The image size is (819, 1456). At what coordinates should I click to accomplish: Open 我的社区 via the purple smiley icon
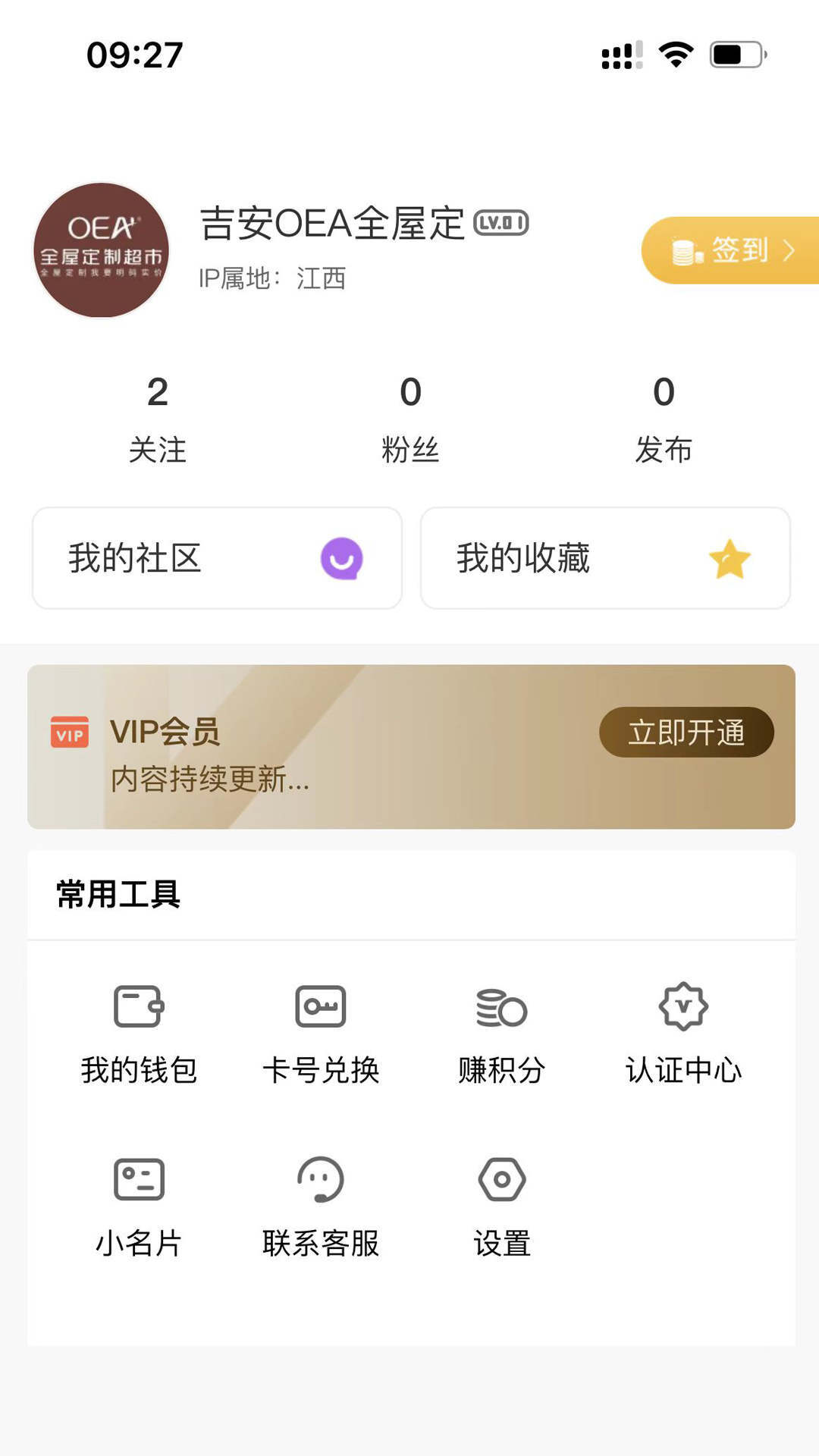coord(343,558)
